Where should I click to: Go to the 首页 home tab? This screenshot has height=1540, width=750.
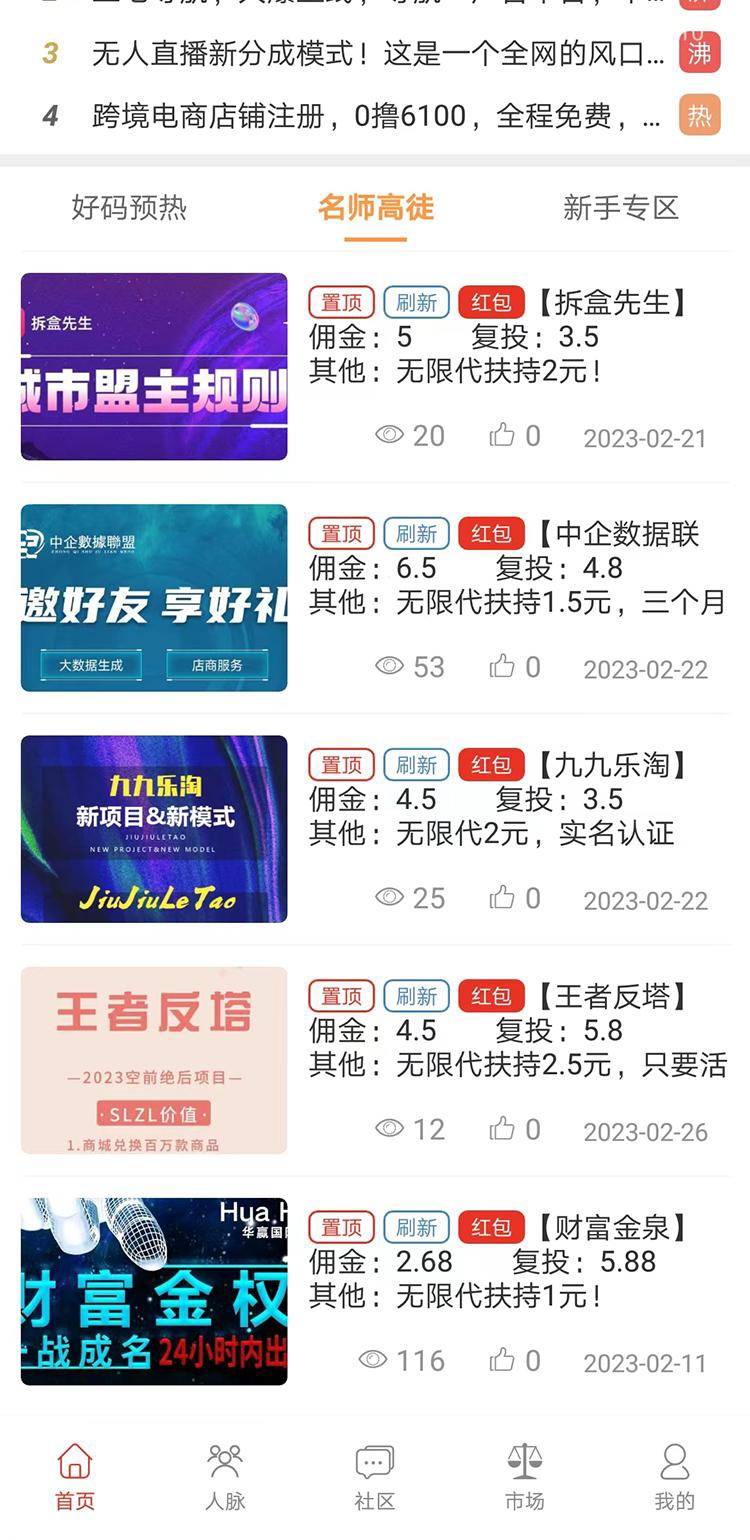(x=75, y=1476)
